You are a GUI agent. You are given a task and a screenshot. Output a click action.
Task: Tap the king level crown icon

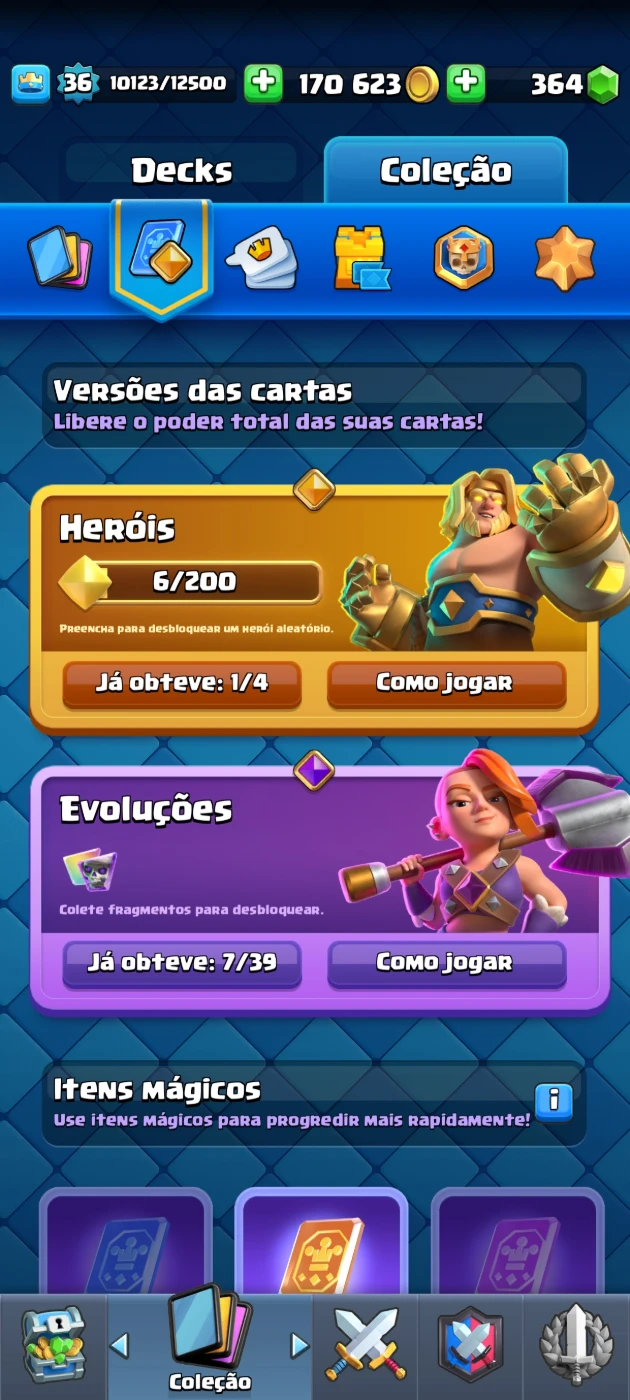coord(31,84)
